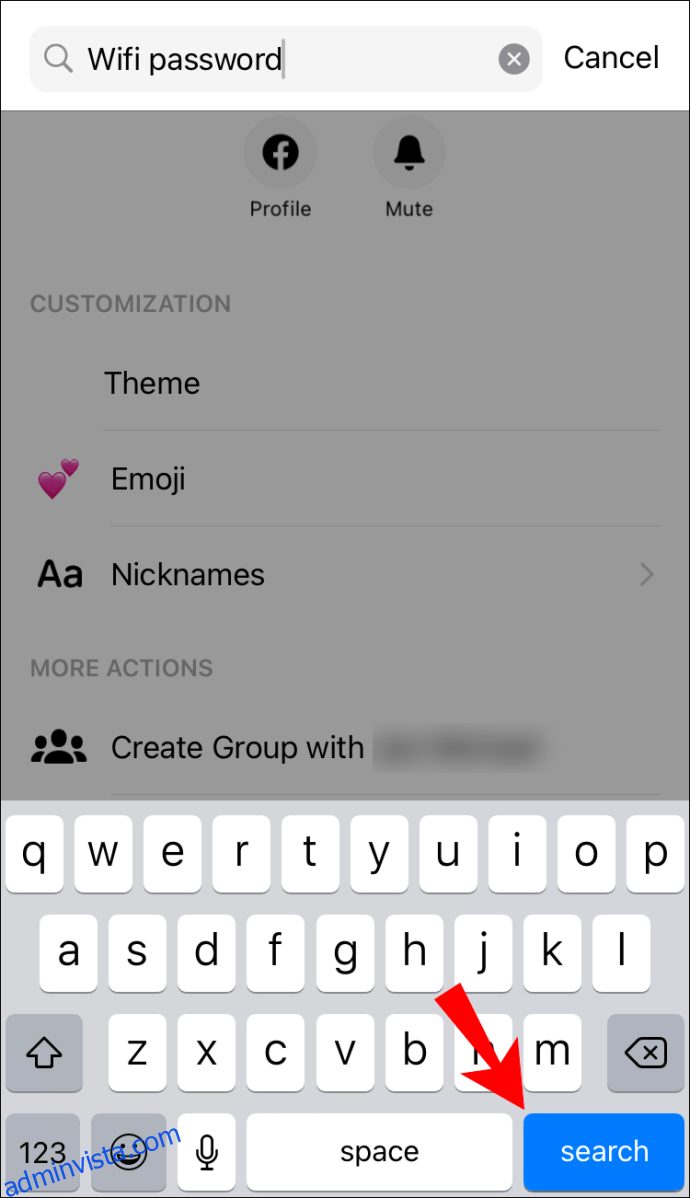Open the Emoji customization row
The height and width of the screenshot is (1198, 690).
(x=345, y=479)
